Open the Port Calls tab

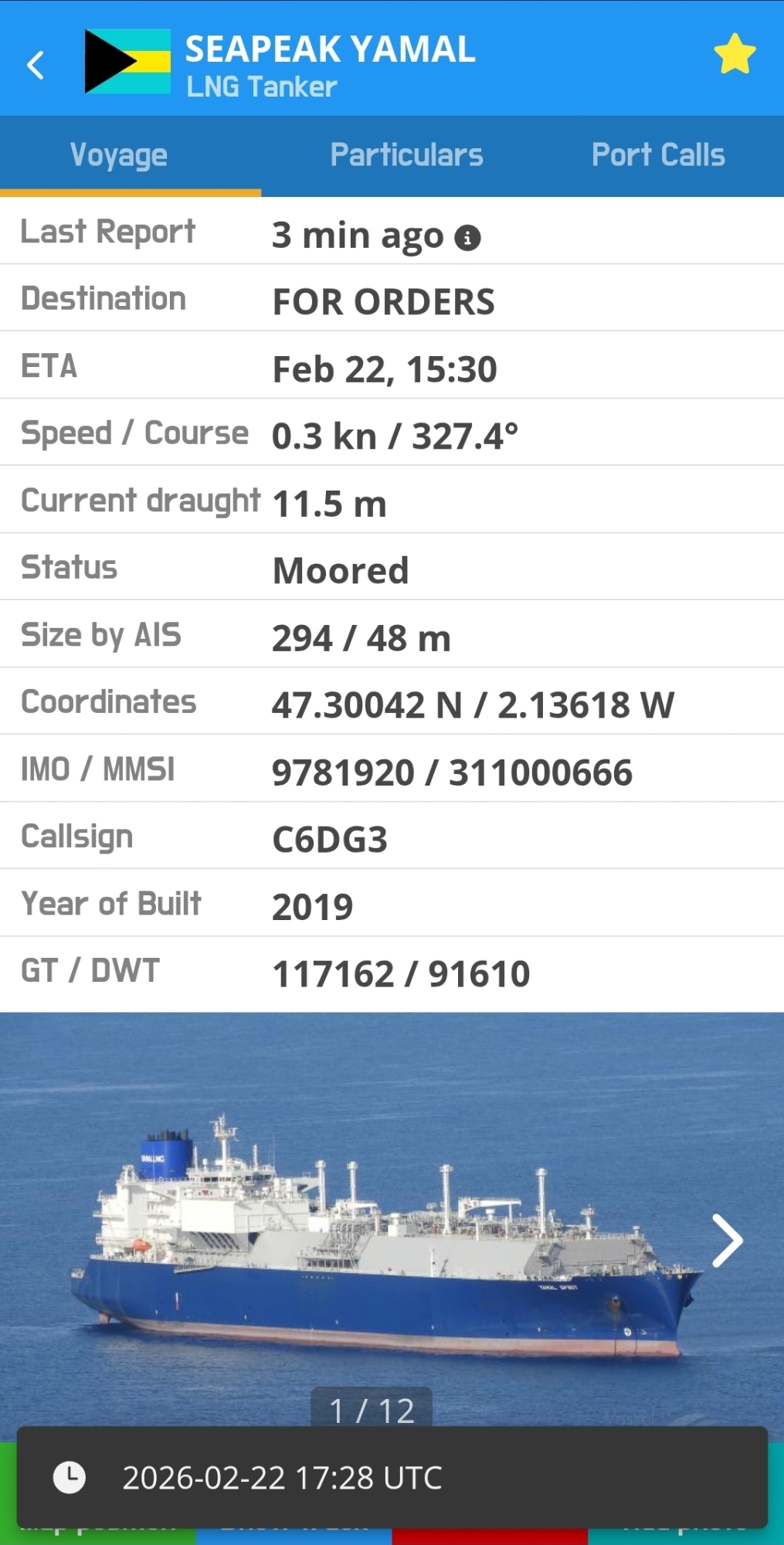point(658,155)
